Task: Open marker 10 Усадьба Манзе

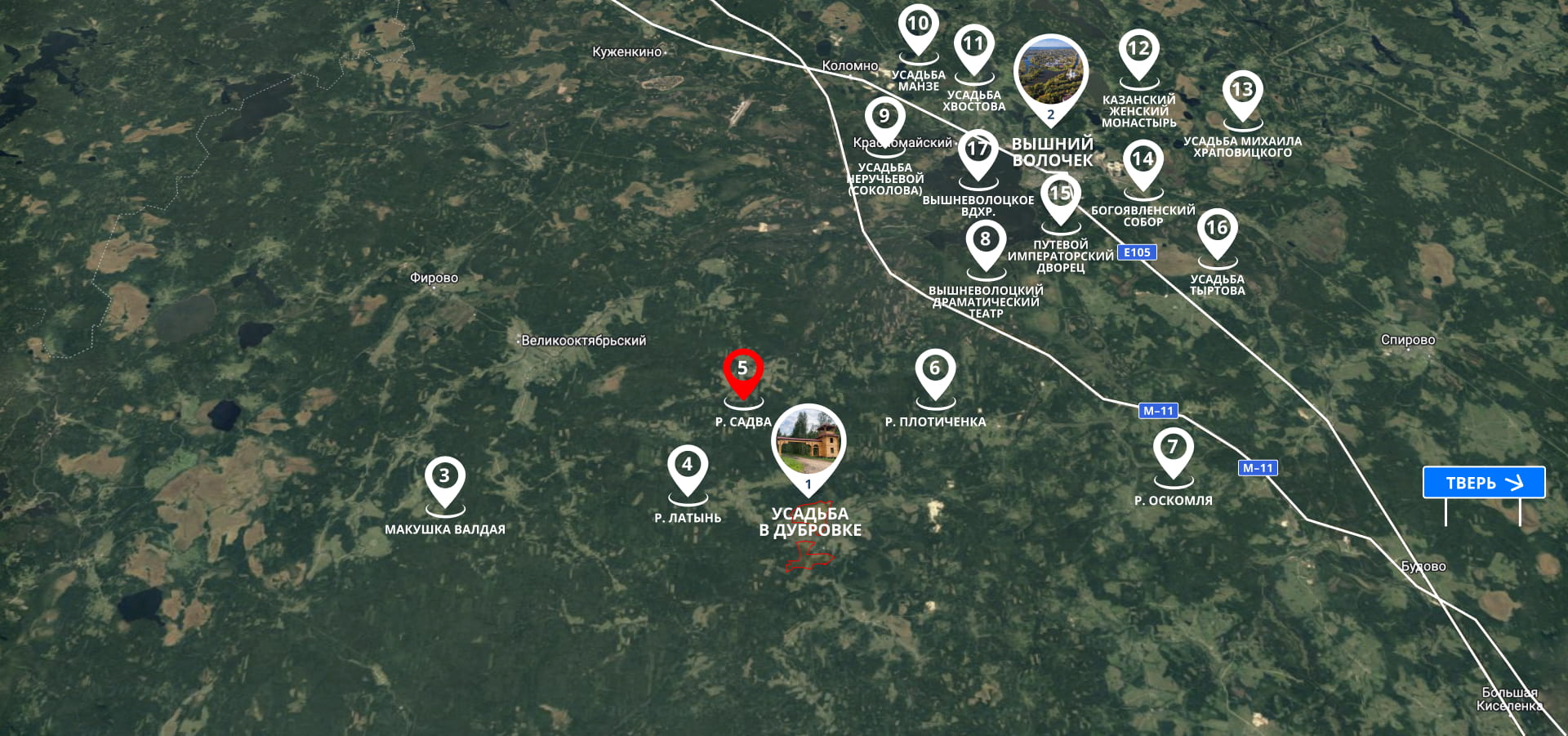Action: [x=918, y=25]
